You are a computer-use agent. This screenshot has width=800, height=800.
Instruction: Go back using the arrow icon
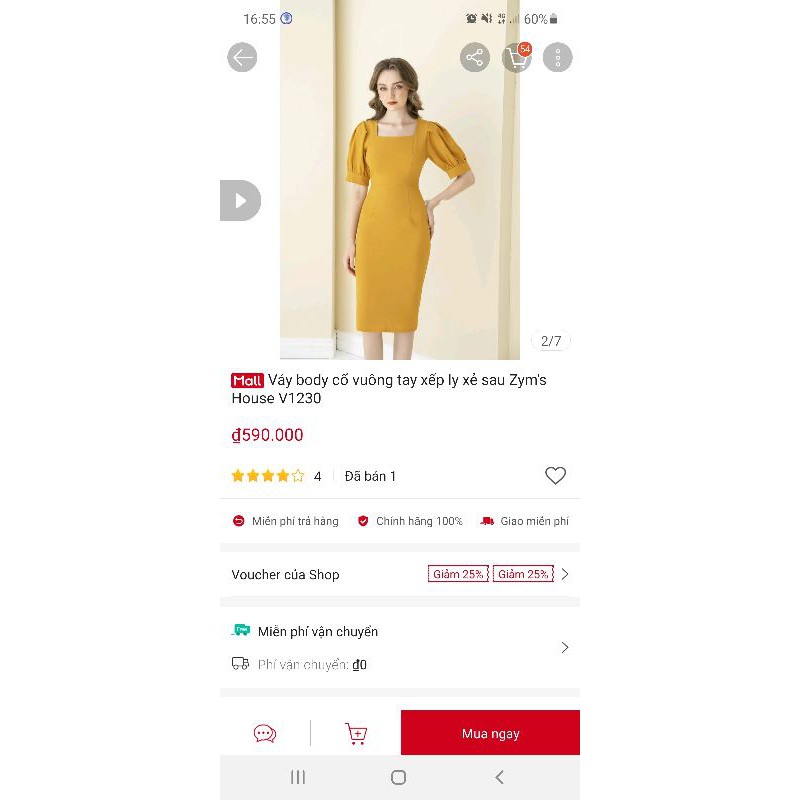click(x=242, y=57)
